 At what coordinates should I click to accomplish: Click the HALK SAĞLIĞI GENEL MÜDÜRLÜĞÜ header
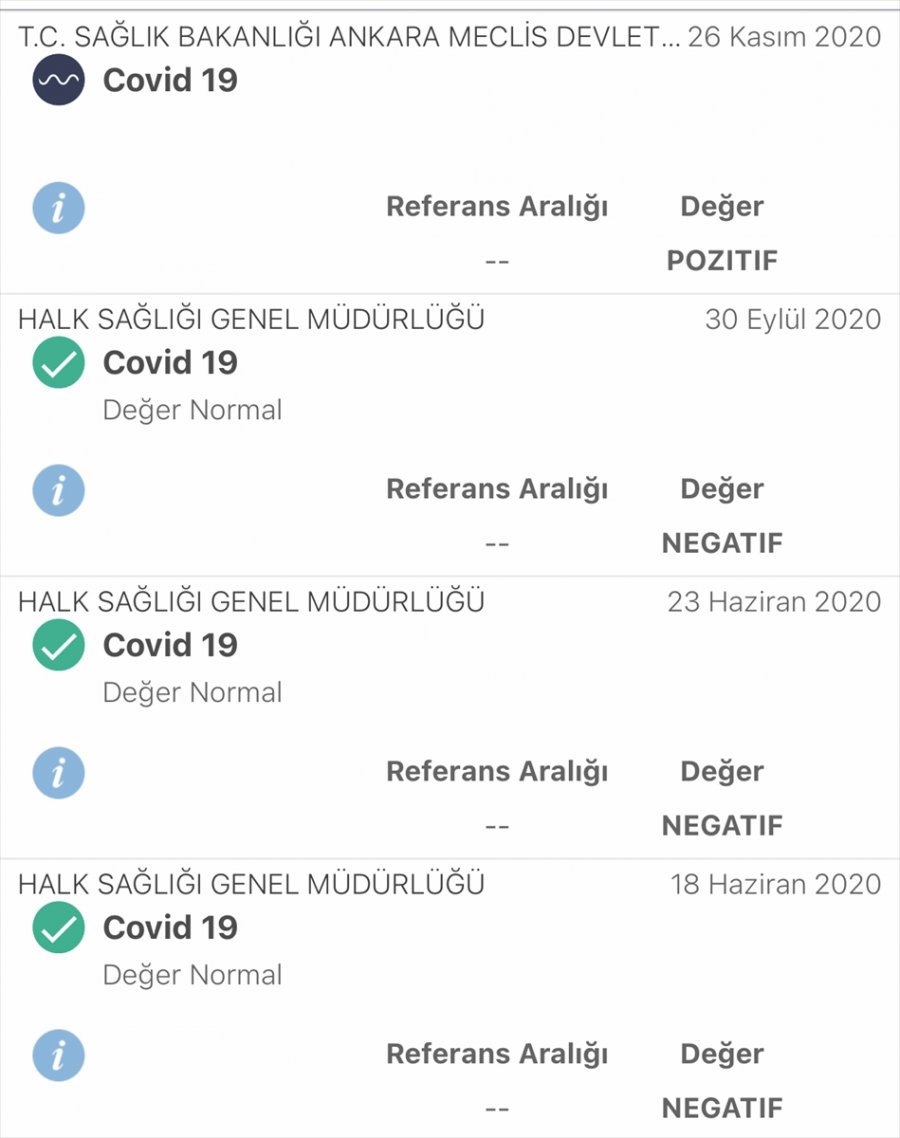[251, 319]
